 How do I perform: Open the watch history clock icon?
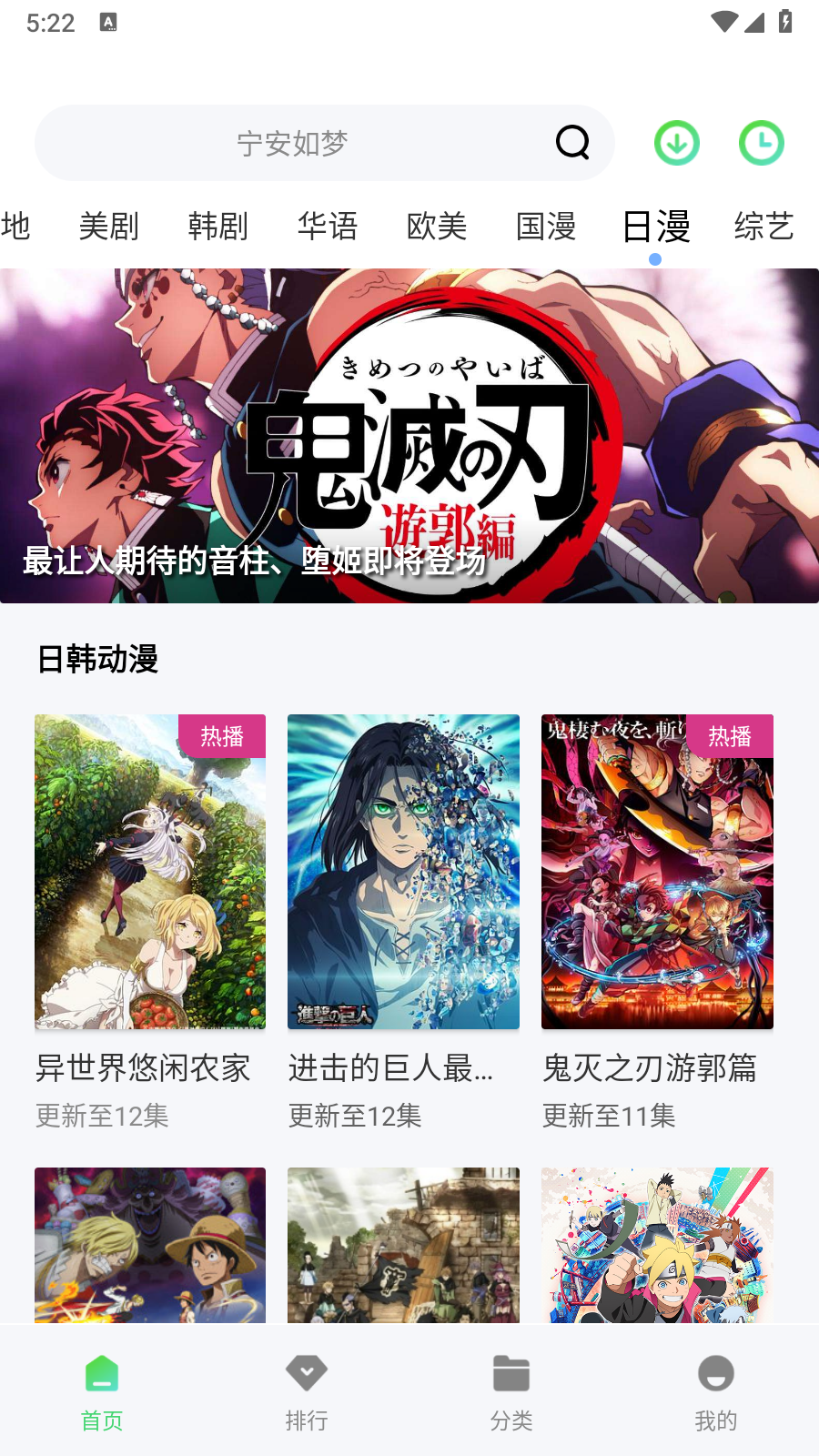(x=762, y=143)
